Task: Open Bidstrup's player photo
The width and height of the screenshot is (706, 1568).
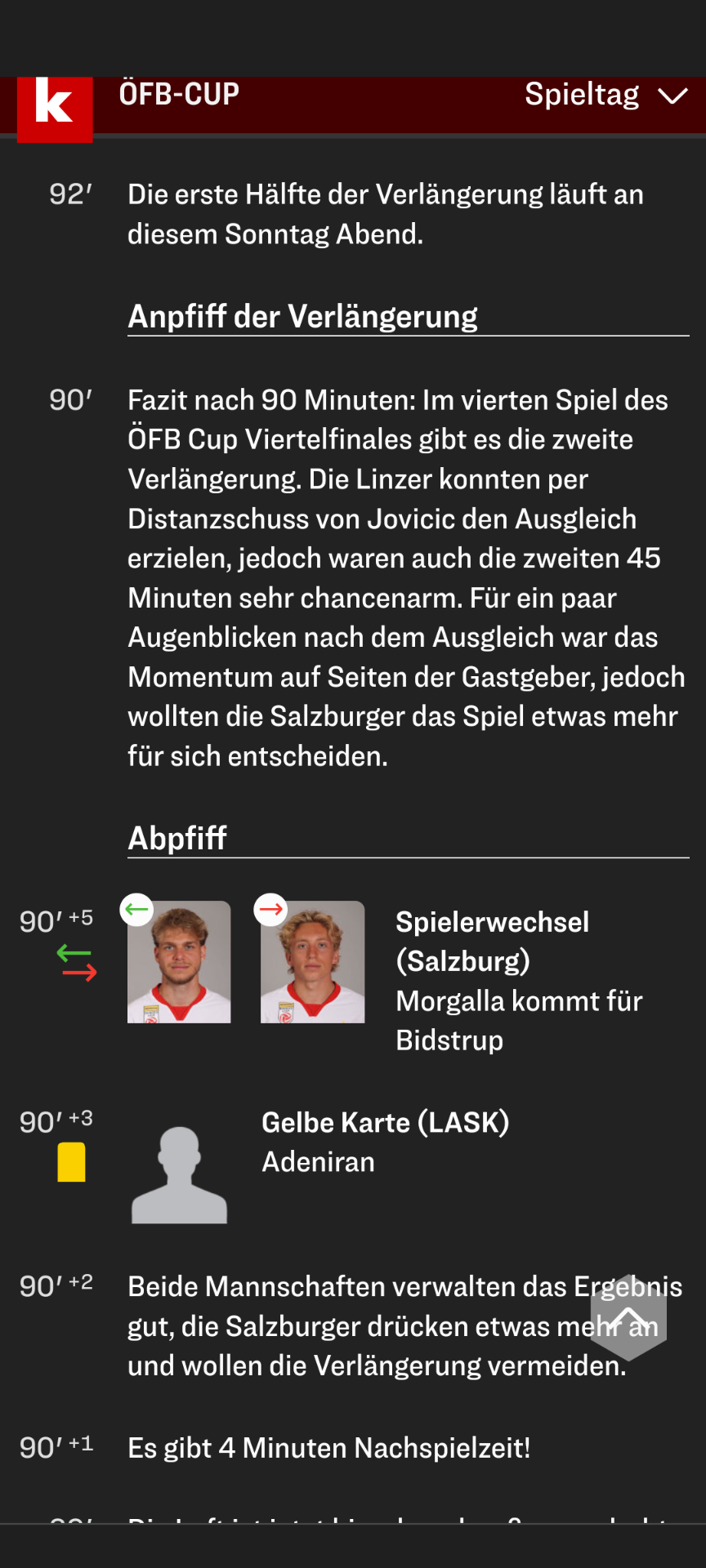Action: click(x=312, y=961)
